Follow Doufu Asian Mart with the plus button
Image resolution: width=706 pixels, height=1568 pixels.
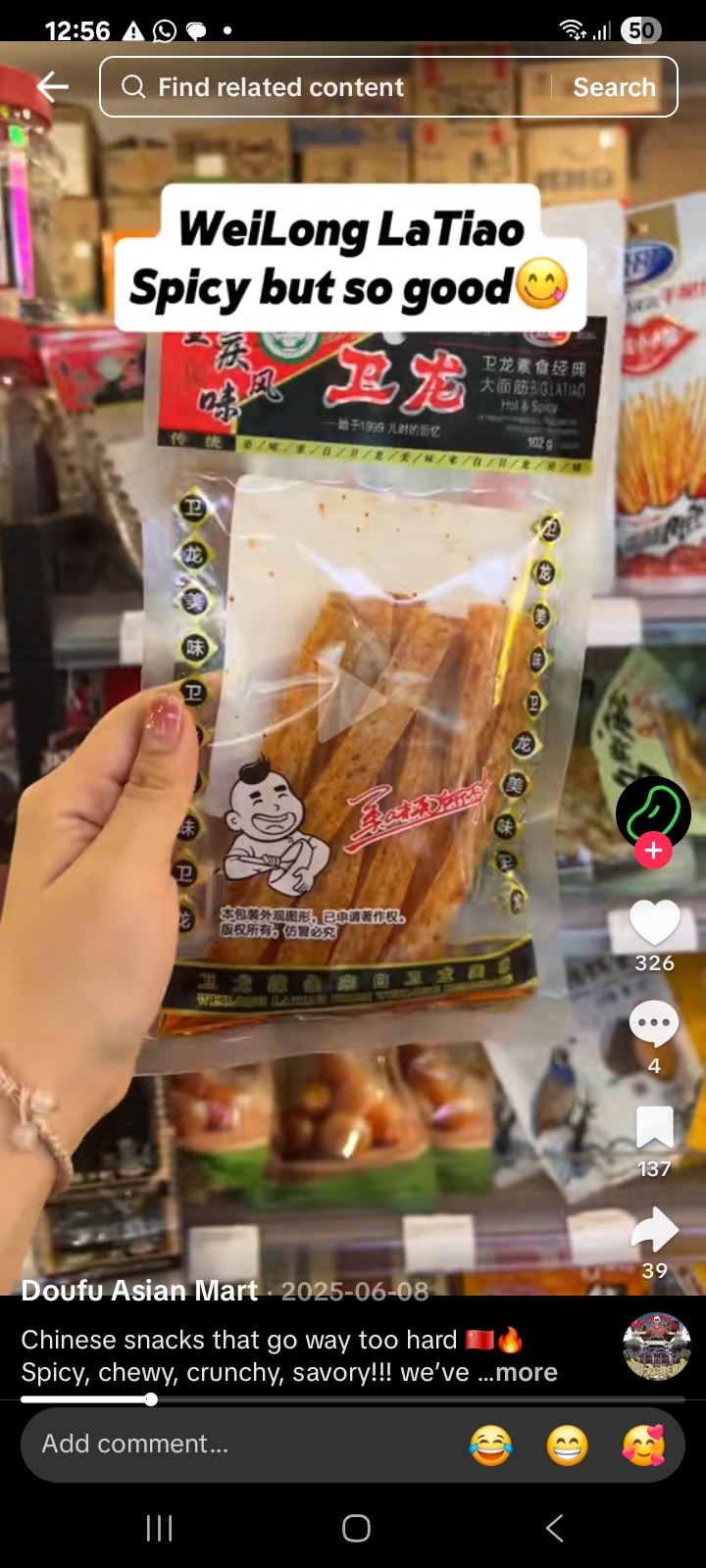point(653,852)
